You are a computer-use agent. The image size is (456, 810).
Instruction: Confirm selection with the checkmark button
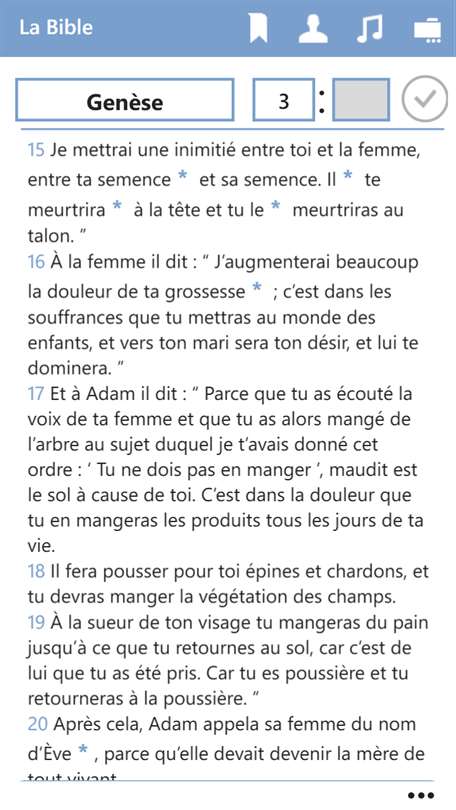[425, 99]
